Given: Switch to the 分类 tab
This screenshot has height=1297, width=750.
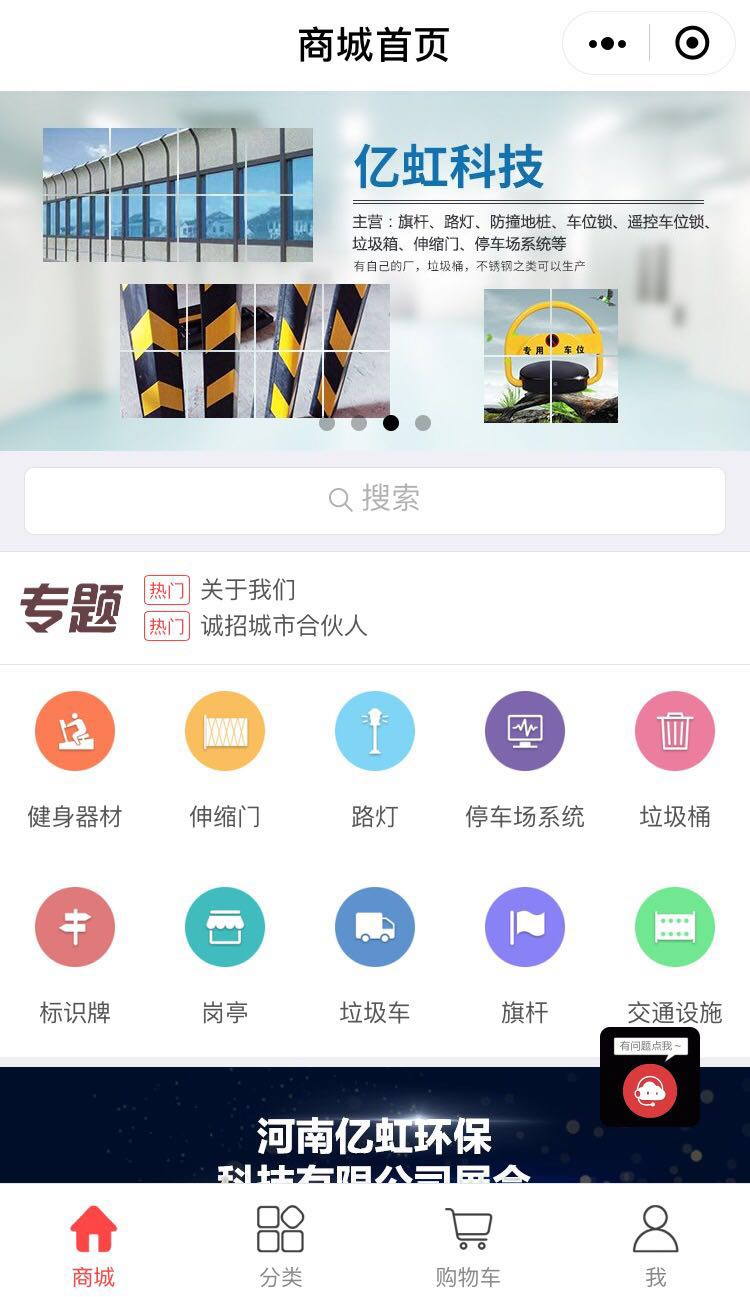Looking at the screenshot, I should (280, 1245).
